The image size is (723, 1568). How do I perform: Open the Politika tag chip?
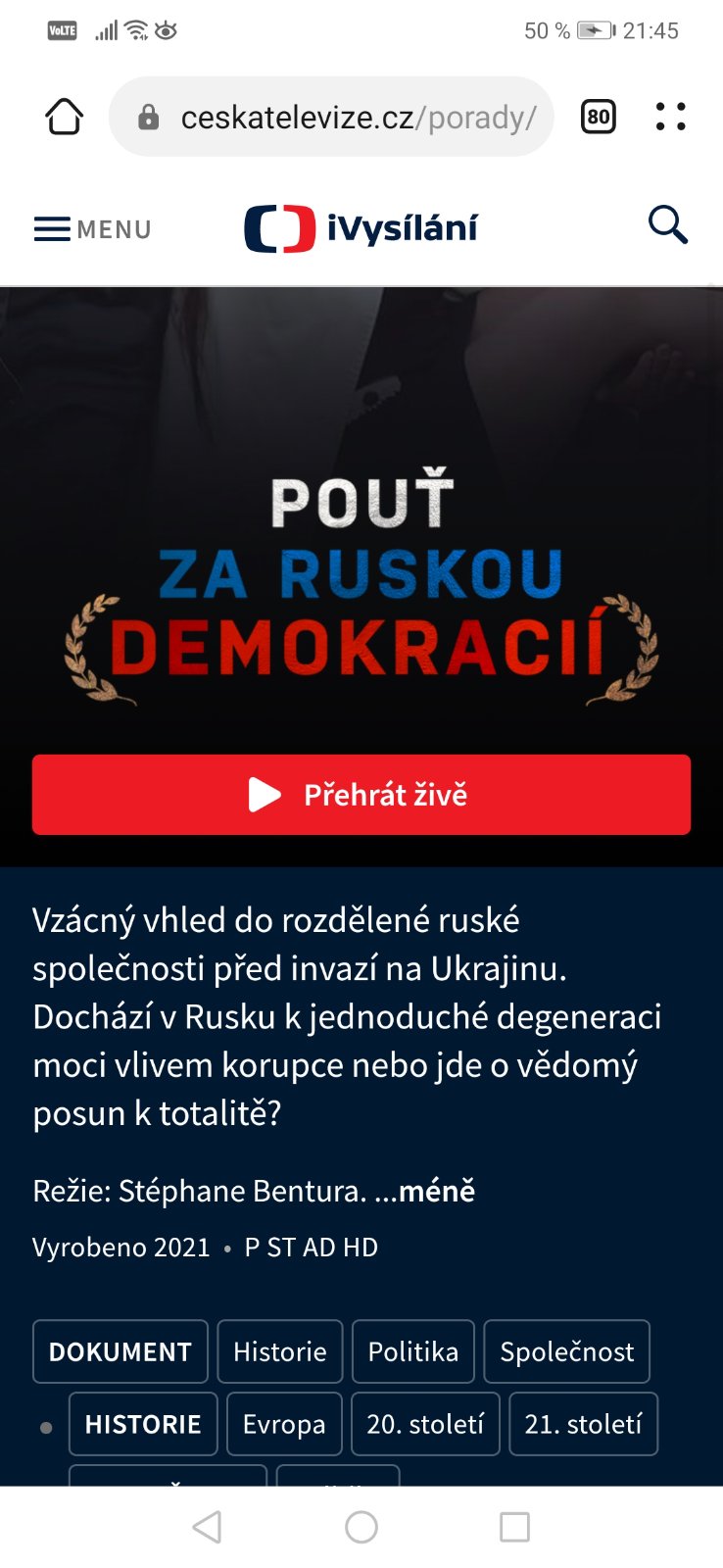413,1351
